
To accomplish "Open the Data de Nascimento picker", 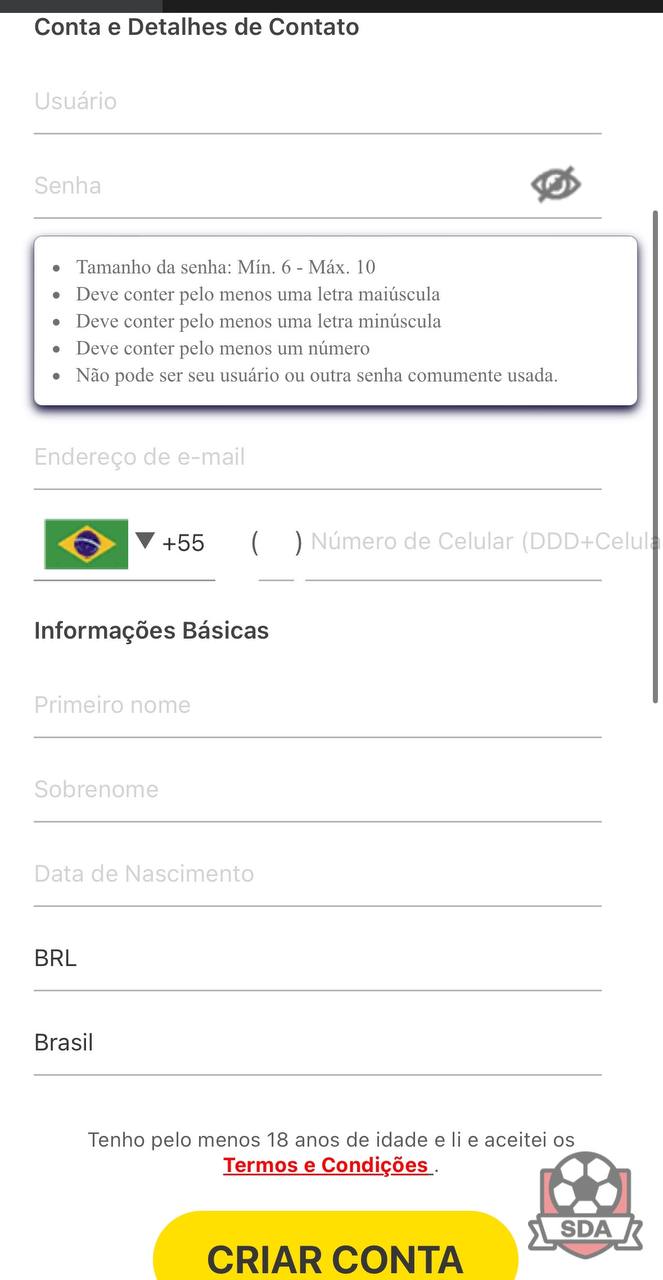I will pos(317,874).
